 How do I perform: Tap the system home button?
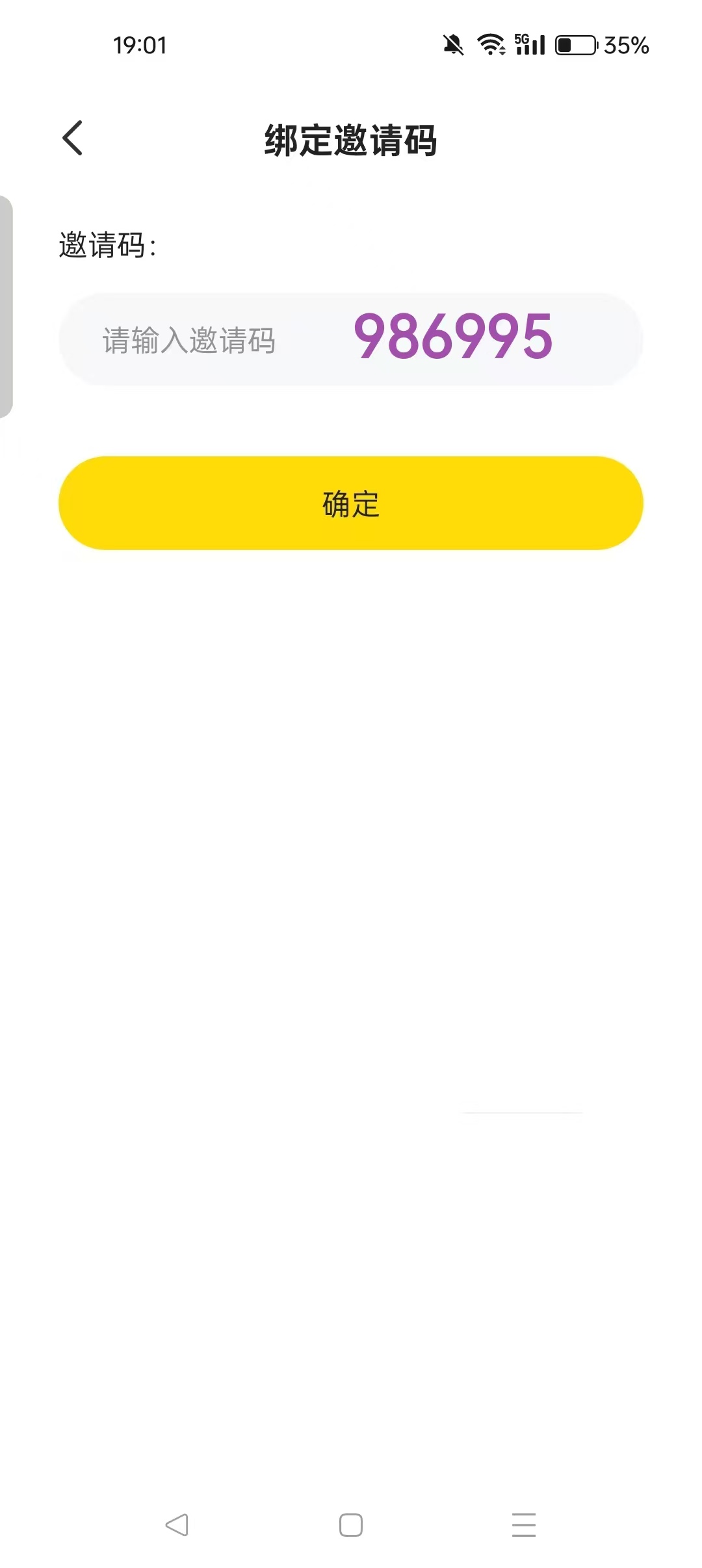tap(351, 1525)
